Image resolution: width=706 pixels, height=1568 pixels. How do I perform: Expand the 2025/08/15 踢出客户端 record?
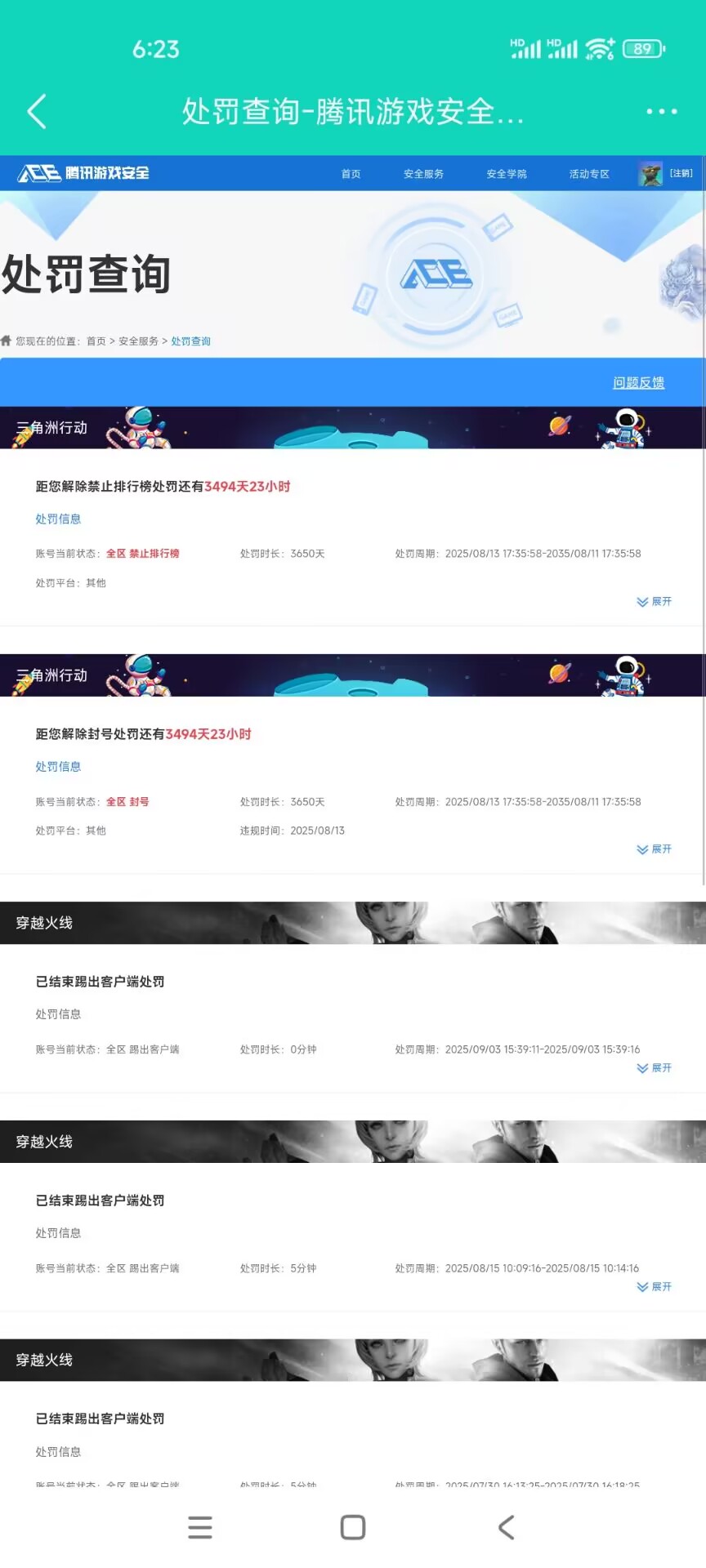654,1287
